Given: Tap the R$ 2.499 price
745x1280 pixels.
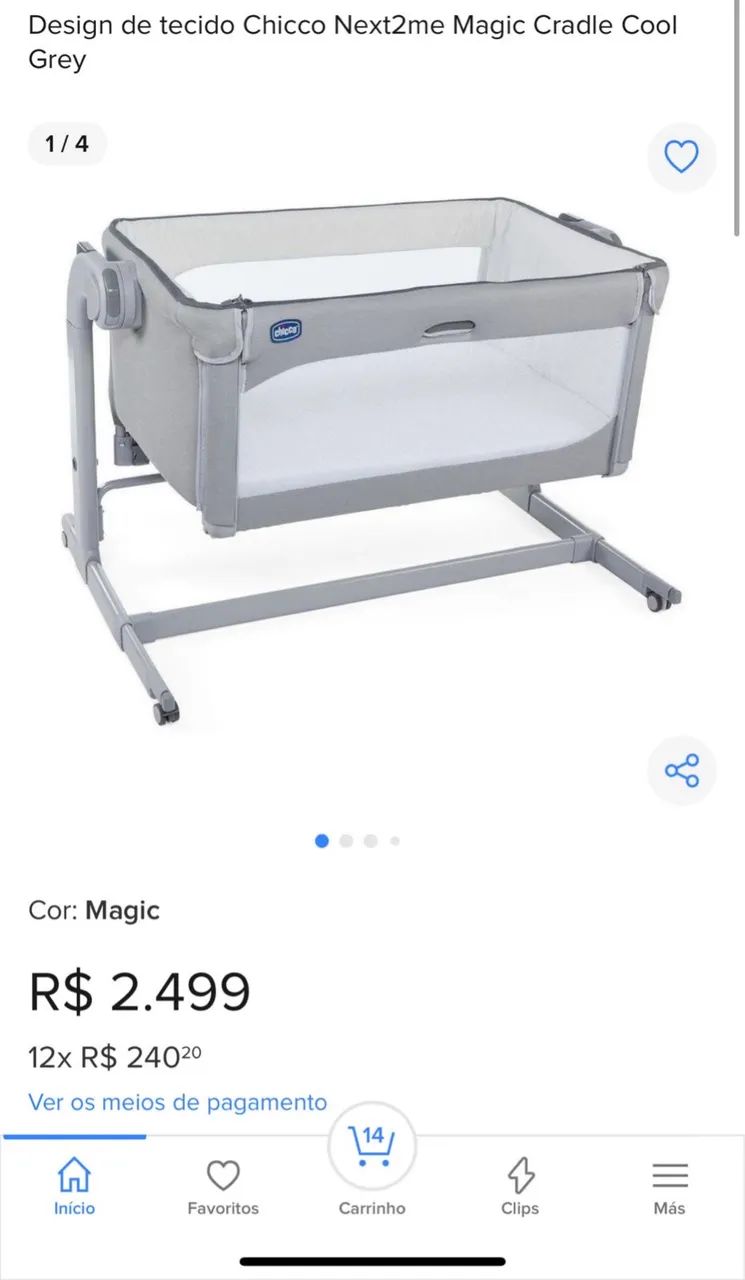Looking at the screenshot, I should tap(136, 992).
